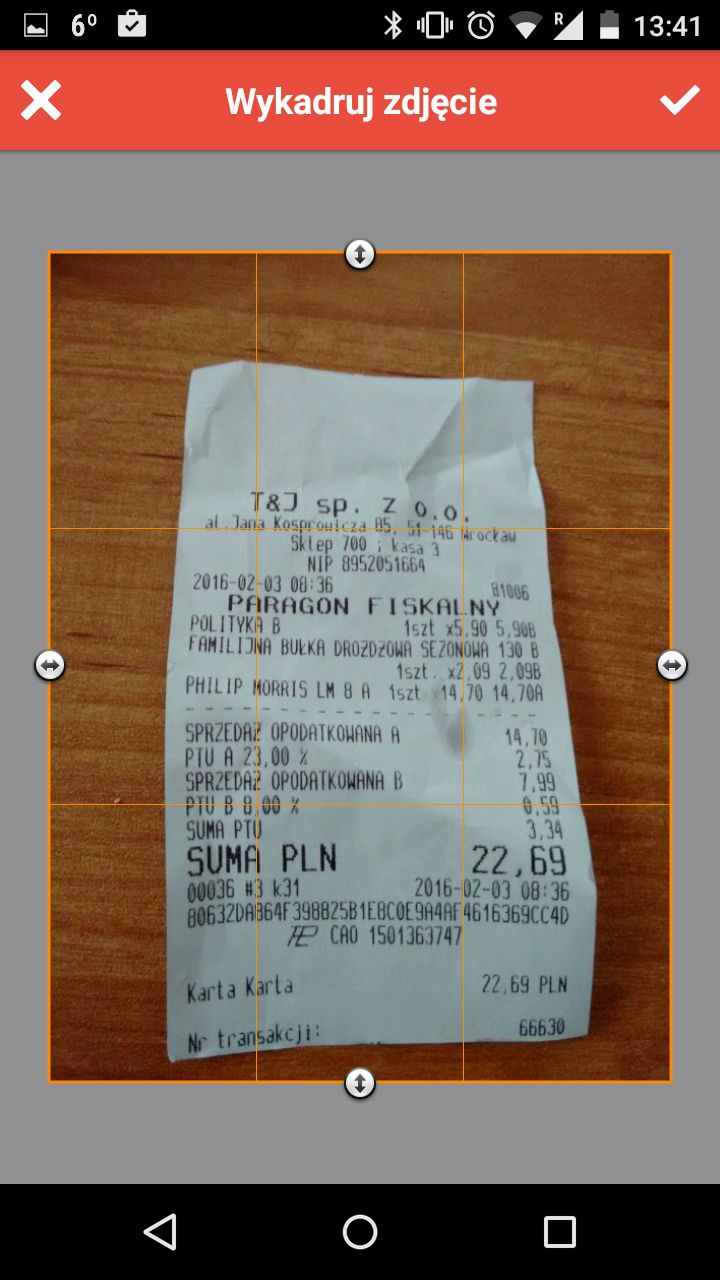Image resolution: width=720 pixels, height=1280 pixels.
Task: Confirm the crop with the checkmark
Action: click(679, 100)
